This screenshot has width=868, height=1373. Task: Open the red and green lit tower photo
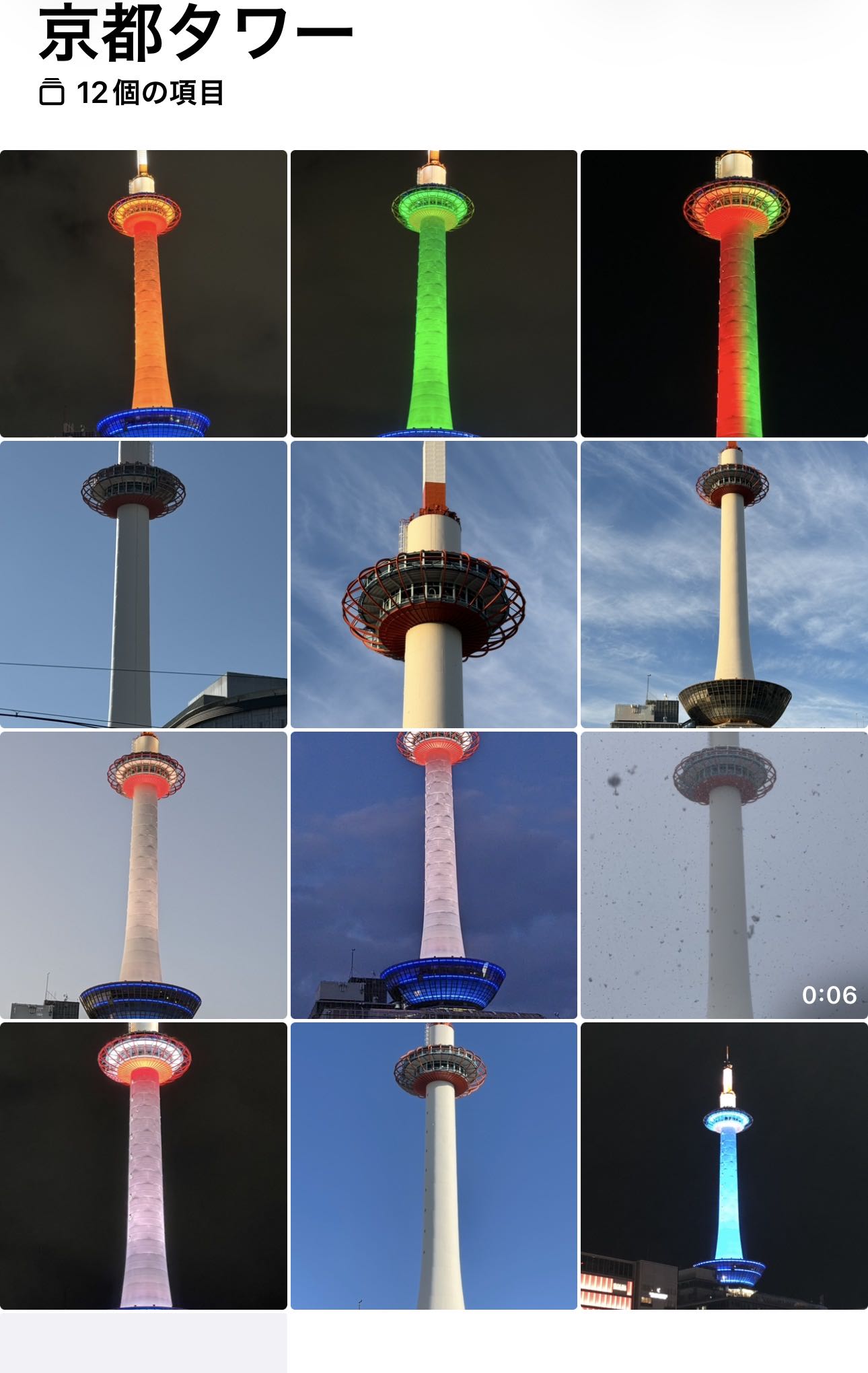click(x=724, y=293)
